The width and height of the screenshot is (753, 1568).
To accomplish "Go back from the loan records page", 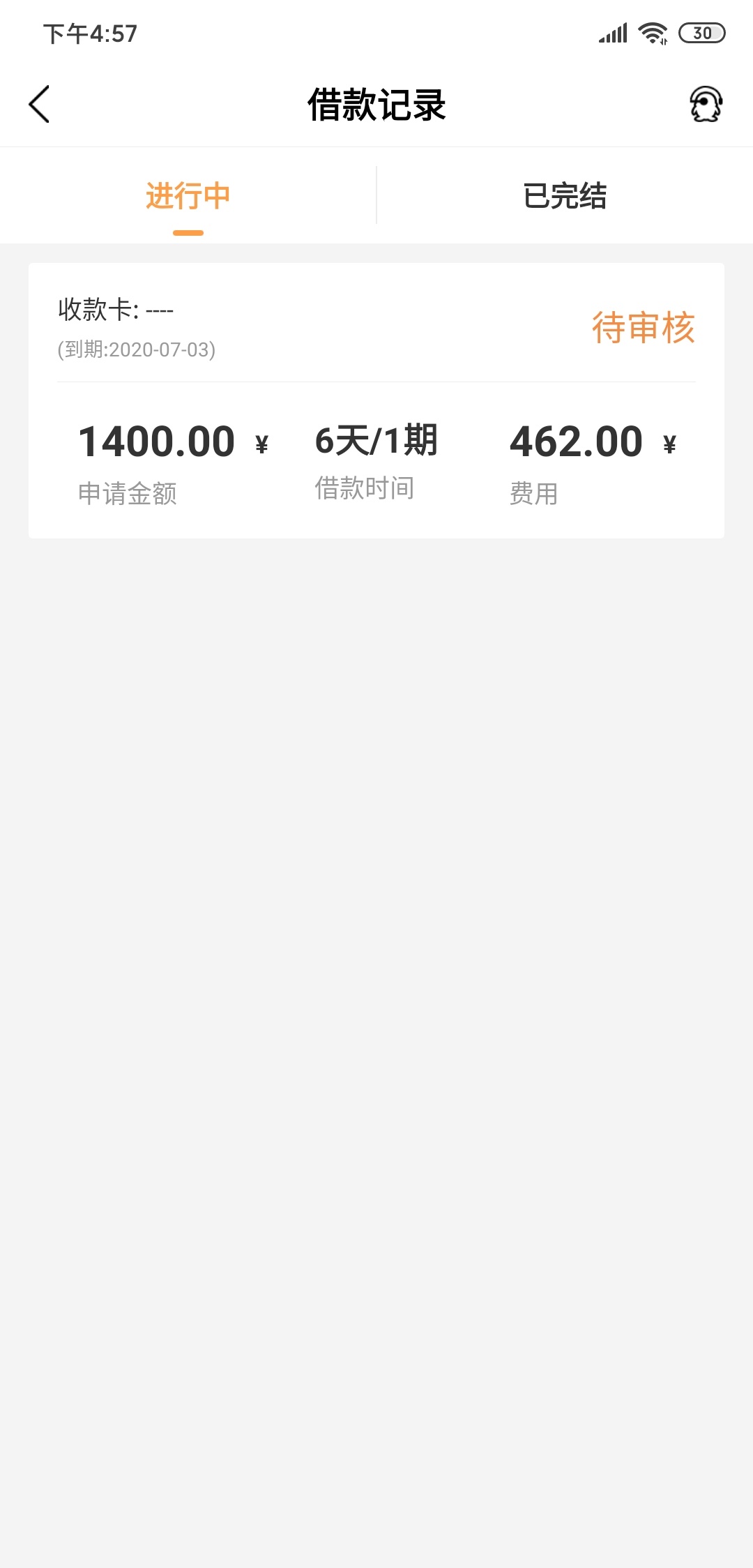I will [x=39, y=105].
